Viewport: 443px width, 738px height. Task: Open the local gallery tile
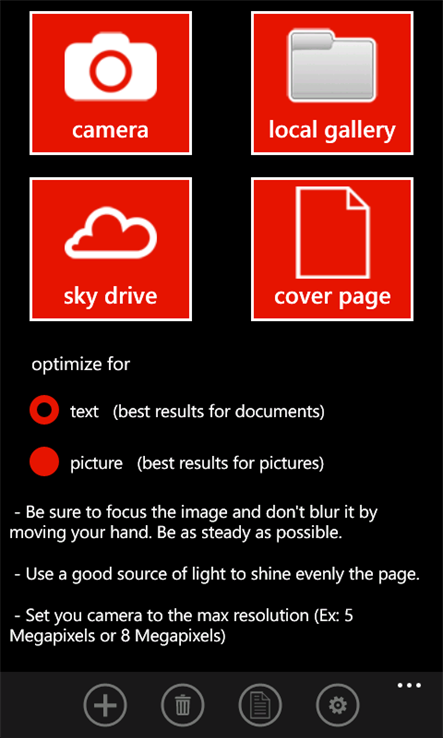(x=332, y=83)
